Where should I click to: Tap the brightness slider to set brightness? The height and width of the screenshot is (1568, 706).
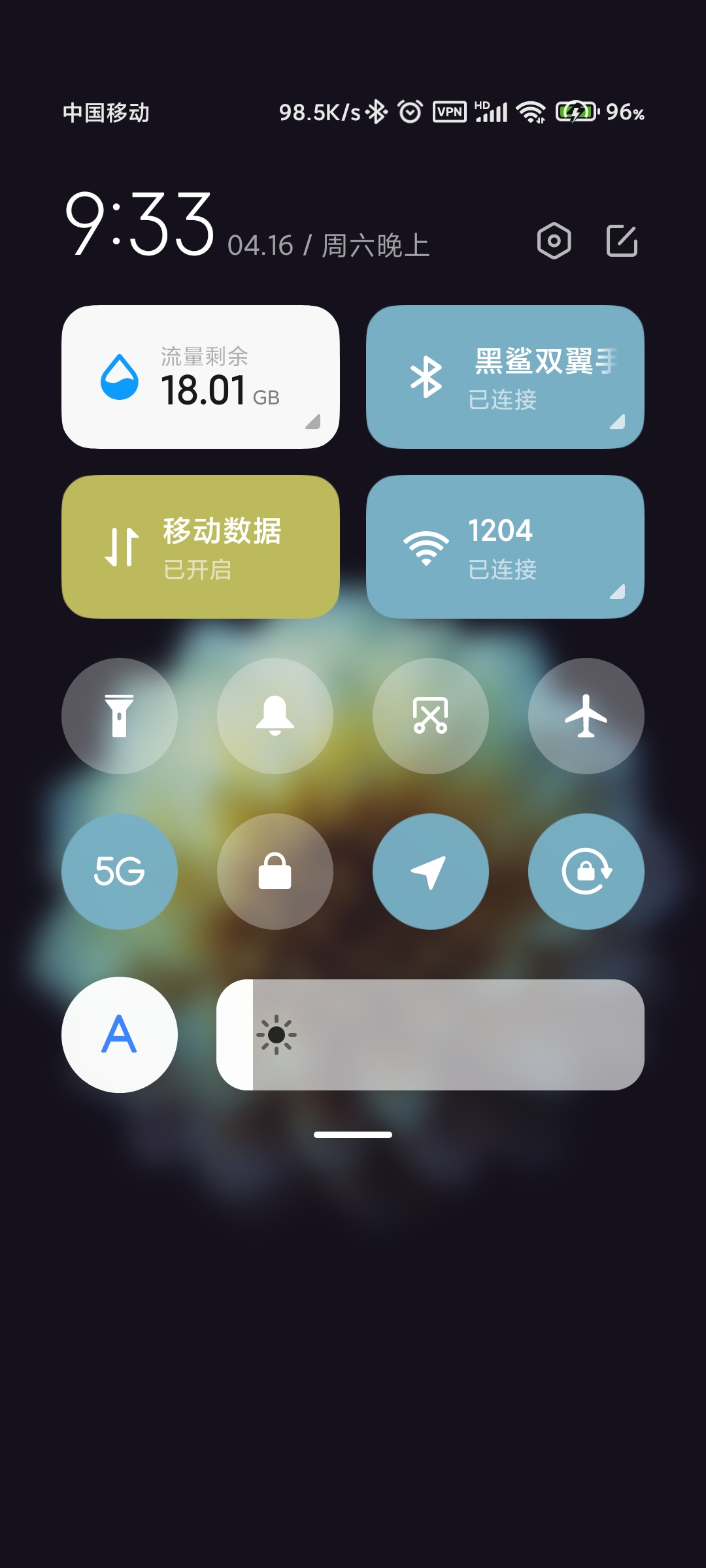click(431, 1035)
